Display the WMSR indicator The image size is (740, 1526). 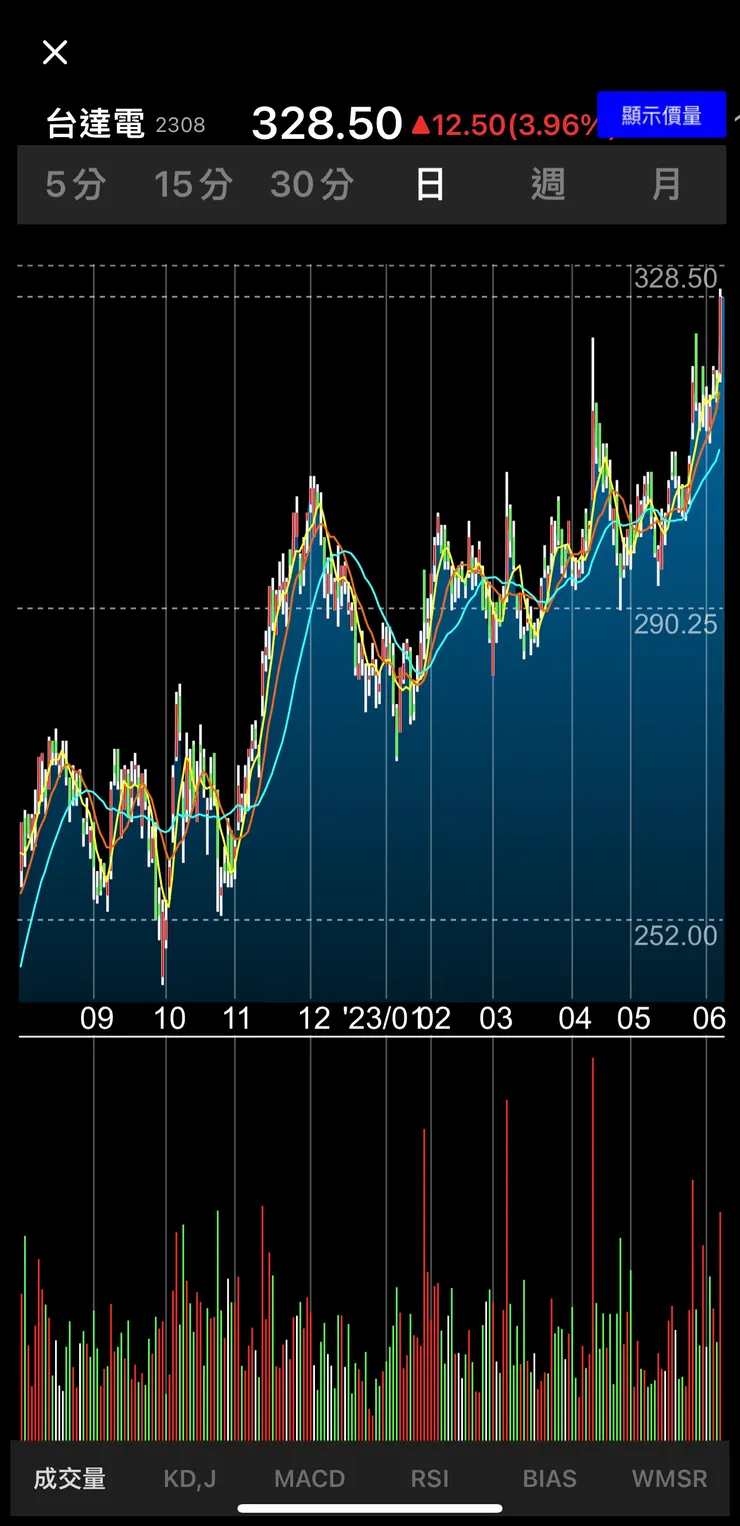[x=670, y=1479]
